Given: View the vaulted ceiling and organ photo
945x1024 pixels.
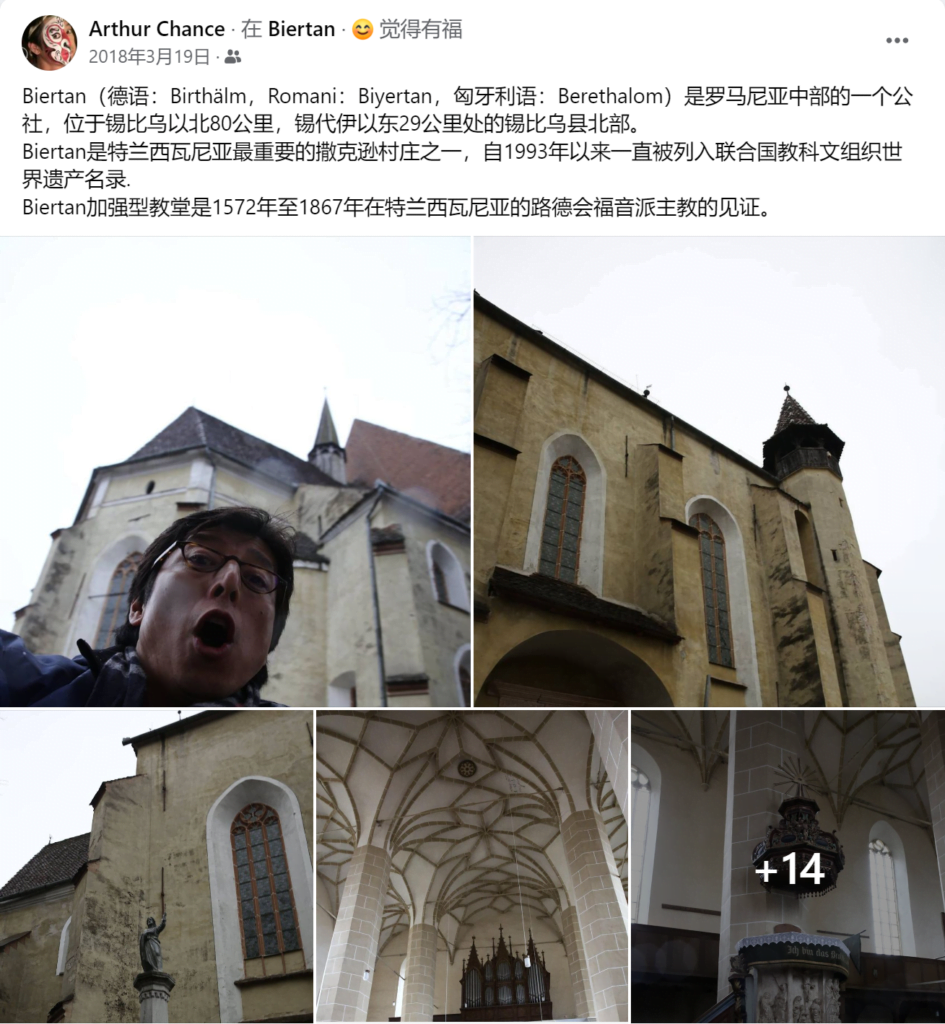Looking at the screenshot, I should pyautogui.click(x=472, y=866).
